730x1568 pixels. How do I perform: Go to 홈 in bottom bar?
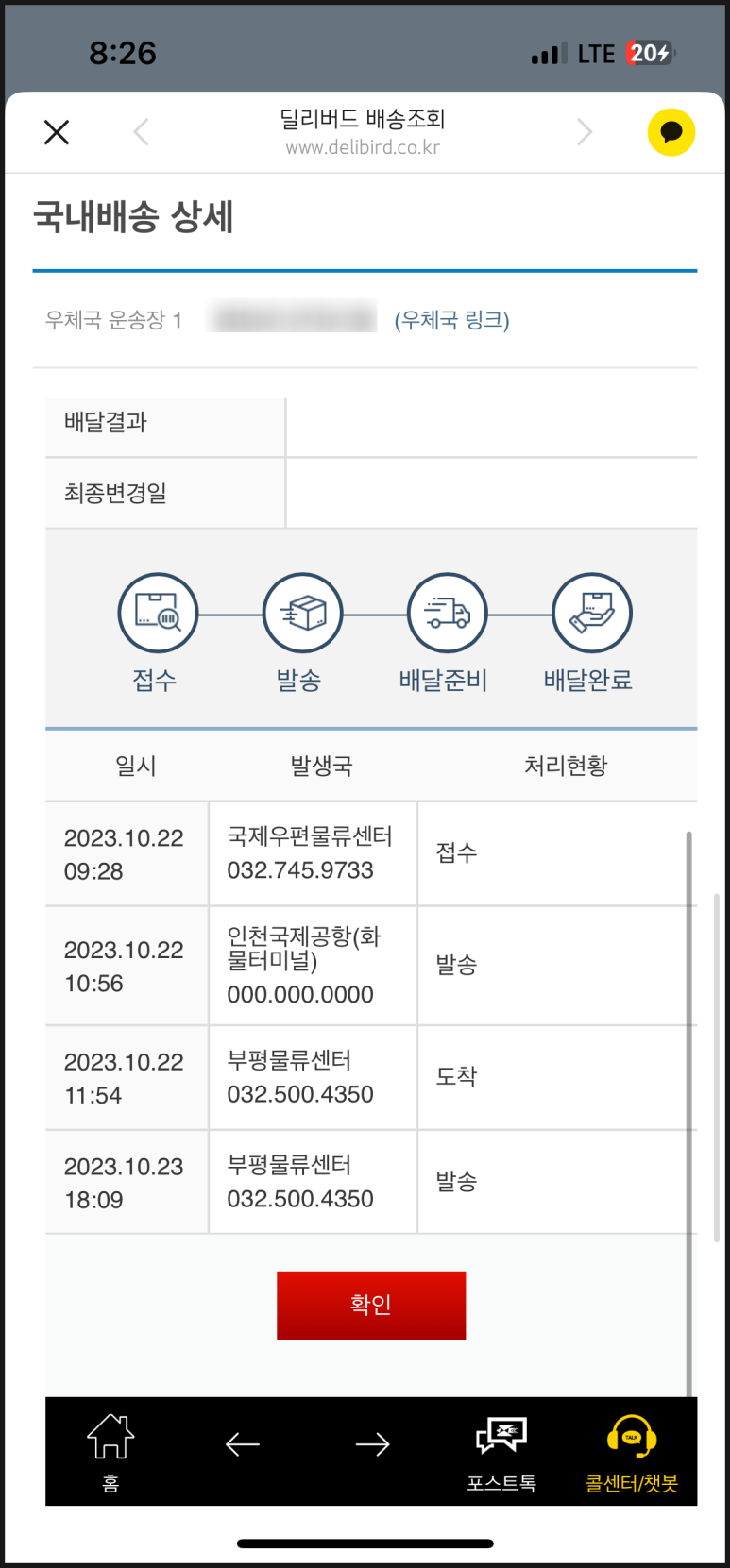coord(110,1452)
